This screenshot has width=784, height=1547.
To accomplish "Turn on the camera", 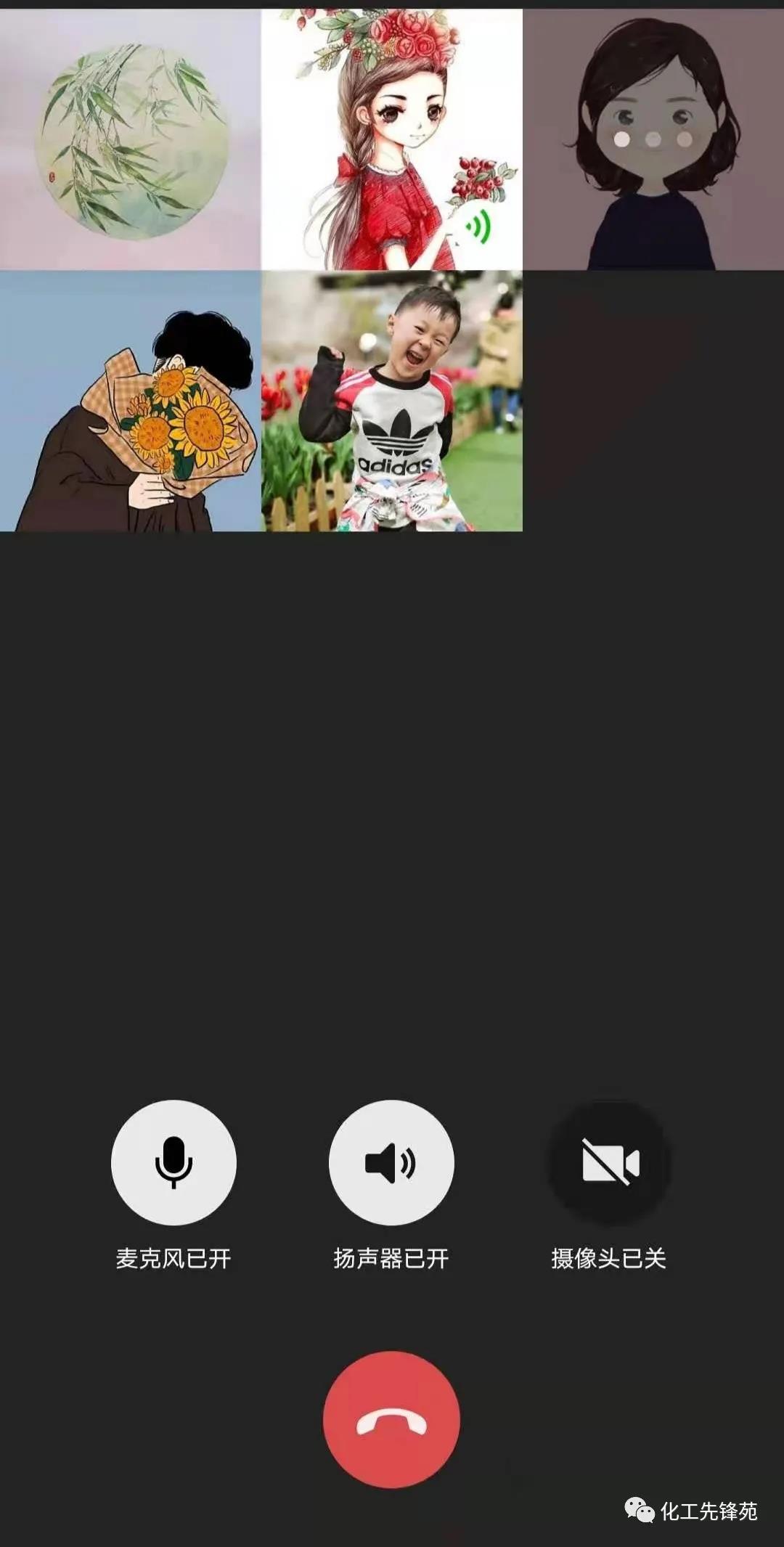I will [x=610, y=1162].
